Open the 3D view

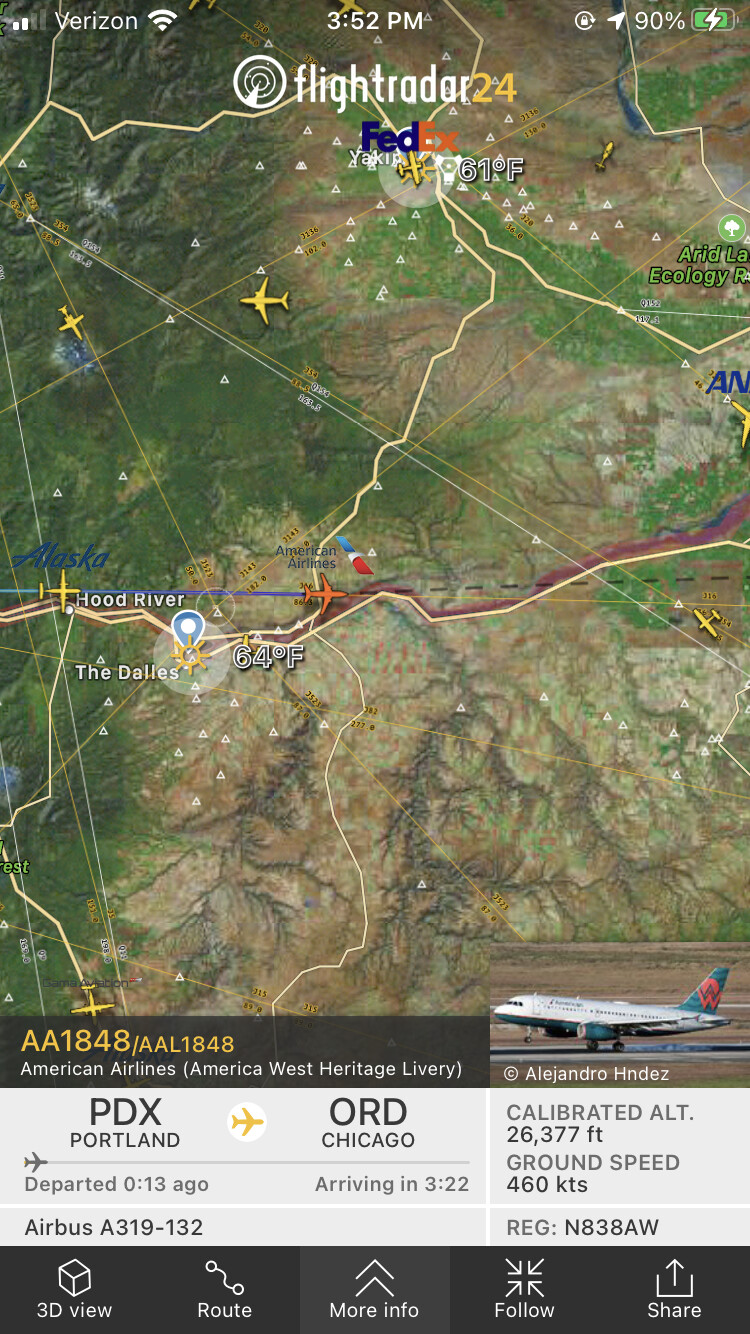pos(74,1289)
